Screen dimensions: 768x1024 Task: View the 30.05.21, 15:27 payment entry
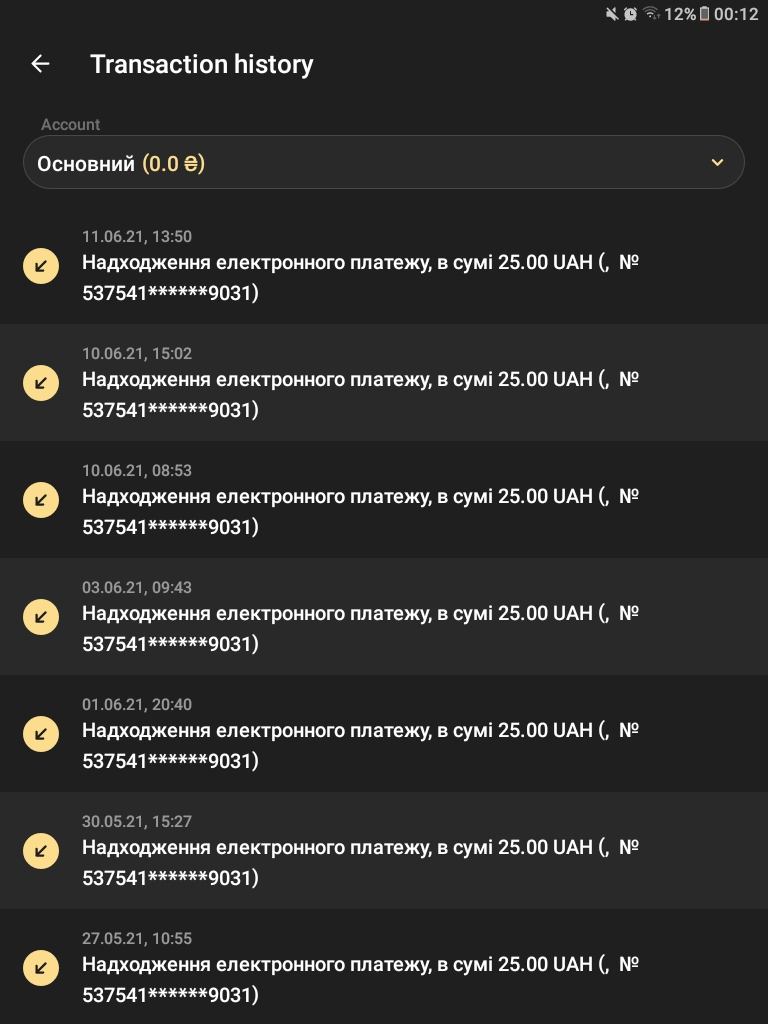click(x=384, y=851)
